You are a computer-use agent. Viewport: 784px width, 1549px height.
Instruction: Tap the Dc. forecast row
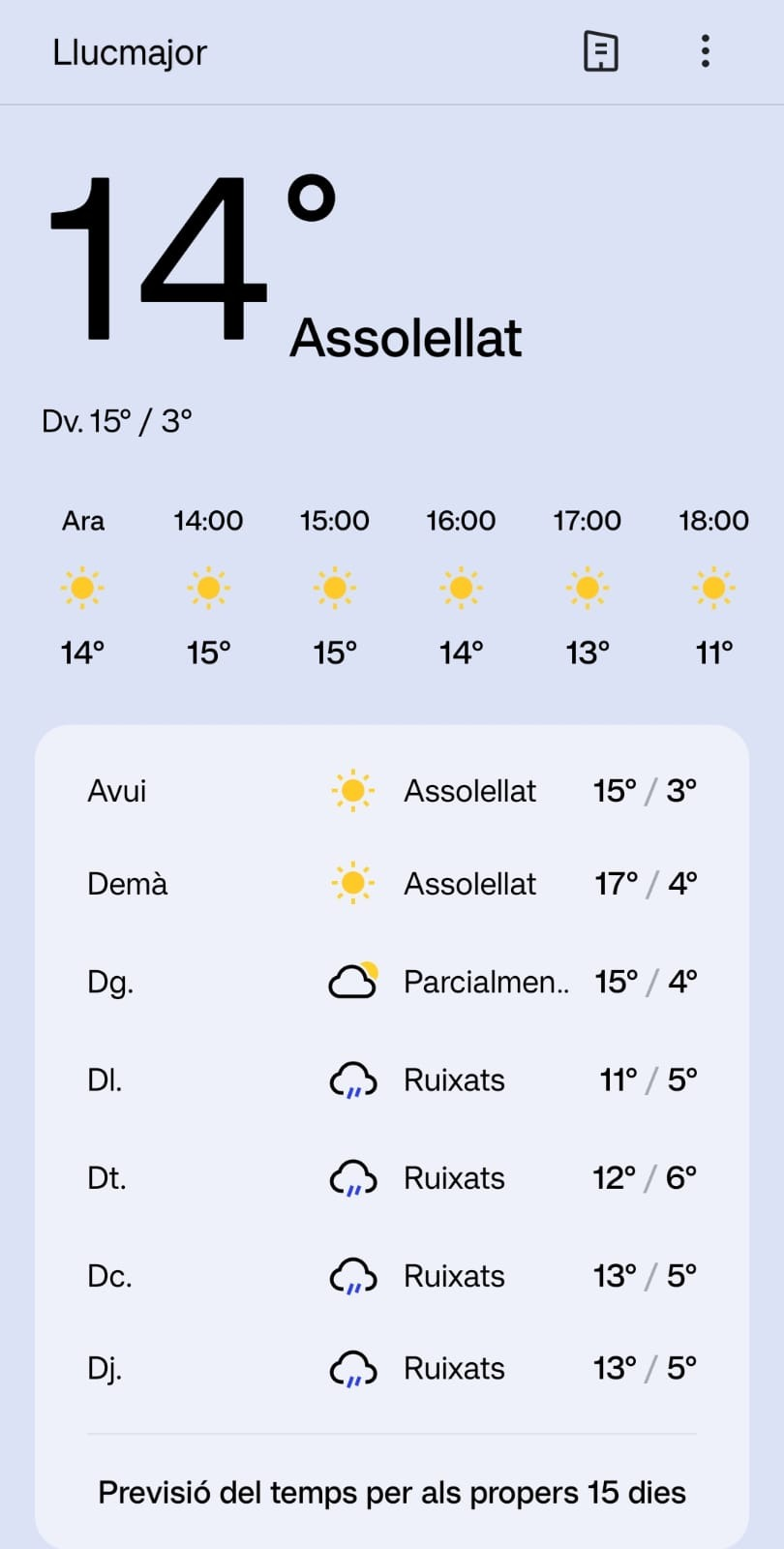392,1276
